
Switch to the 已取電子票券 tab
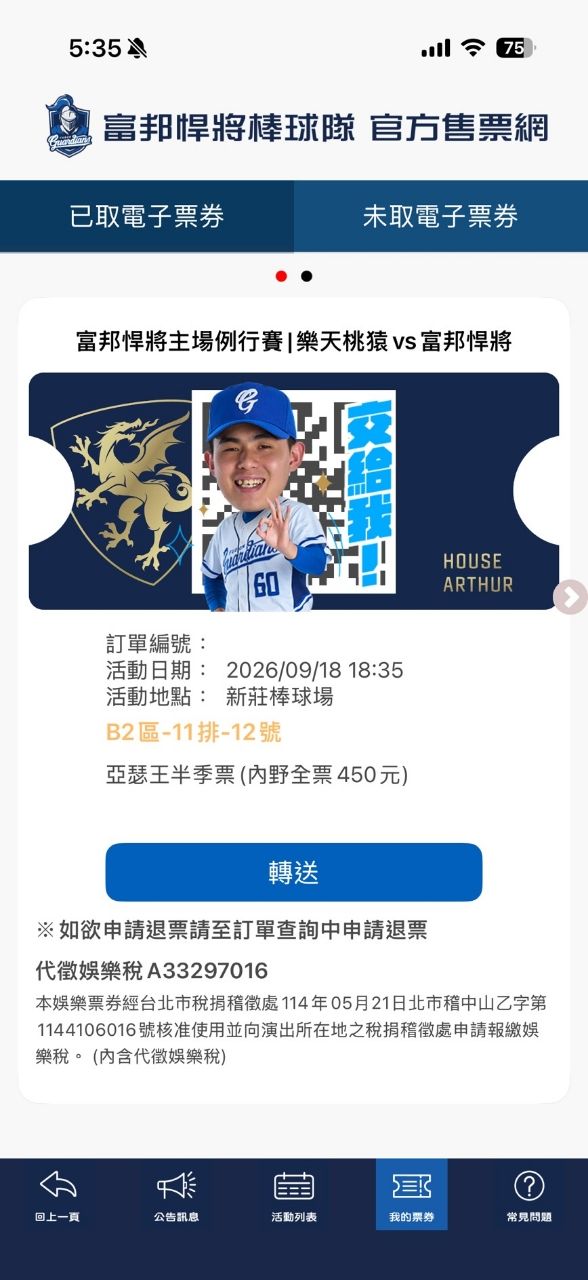coord(147,216)
